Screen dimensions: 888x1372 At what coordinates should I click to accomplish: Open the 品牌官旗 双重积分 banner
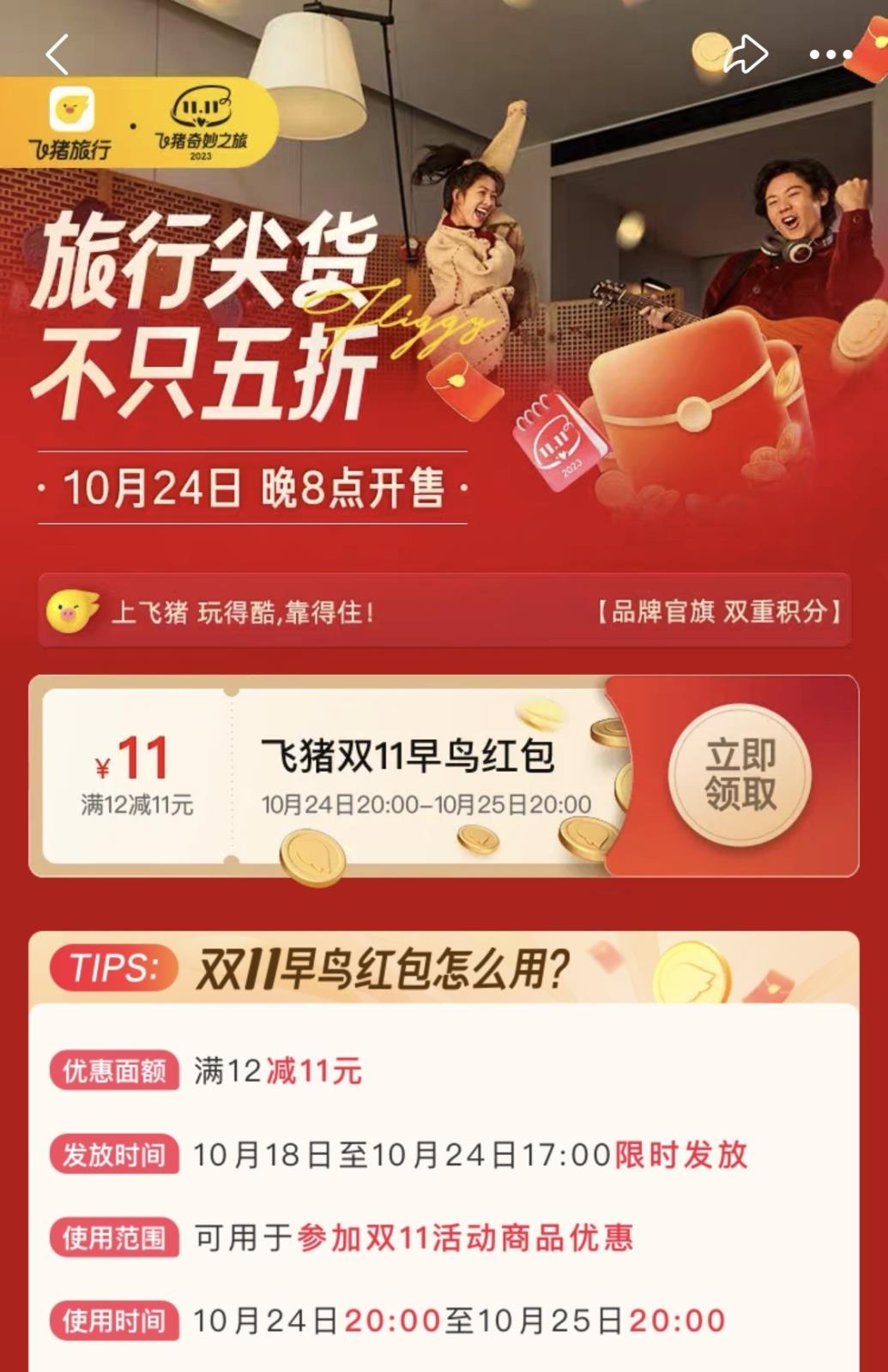(719, 611)
